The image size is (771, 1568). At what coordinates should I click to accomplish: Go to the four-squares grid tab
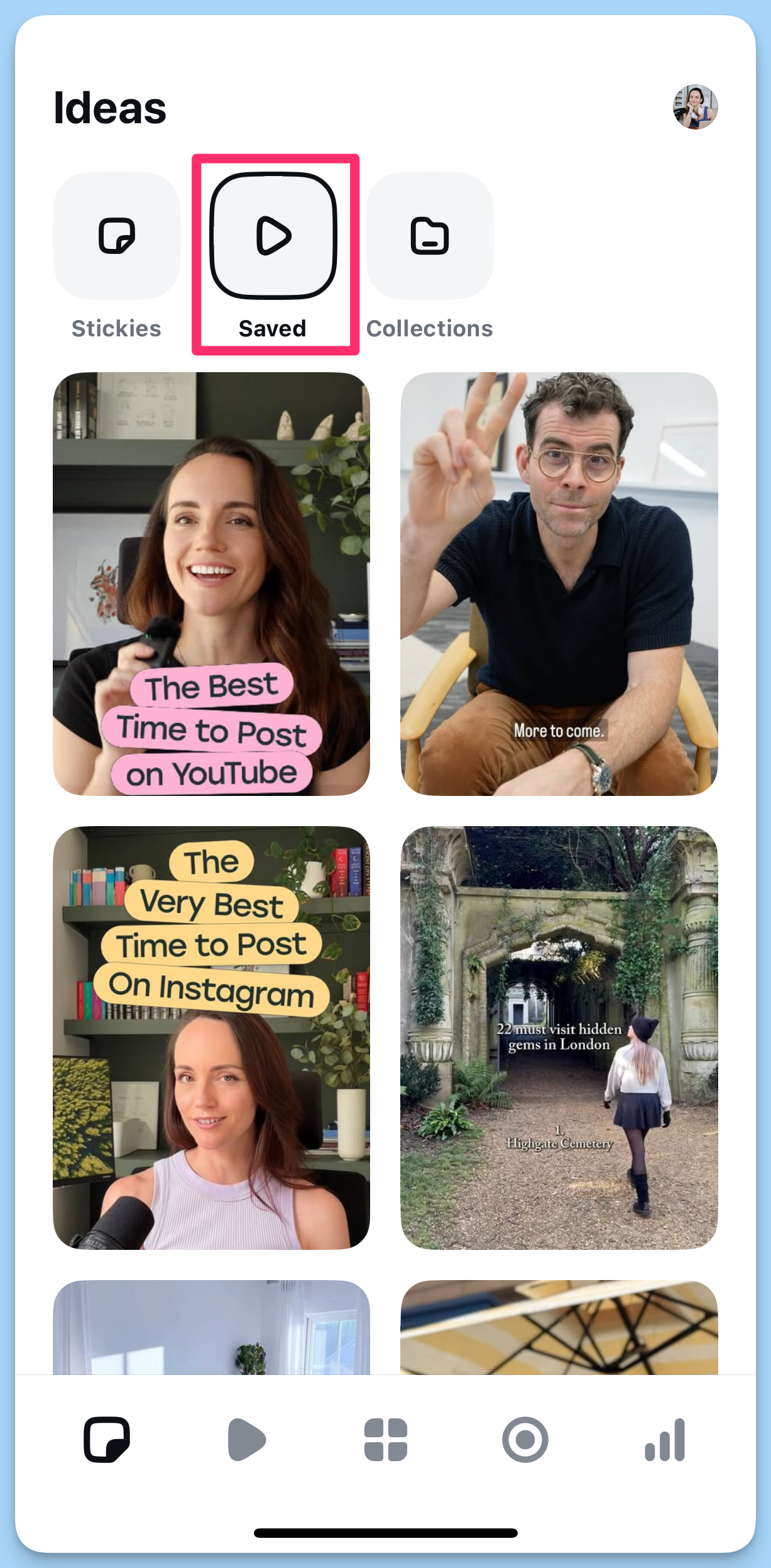click(x=386, y=1439)
